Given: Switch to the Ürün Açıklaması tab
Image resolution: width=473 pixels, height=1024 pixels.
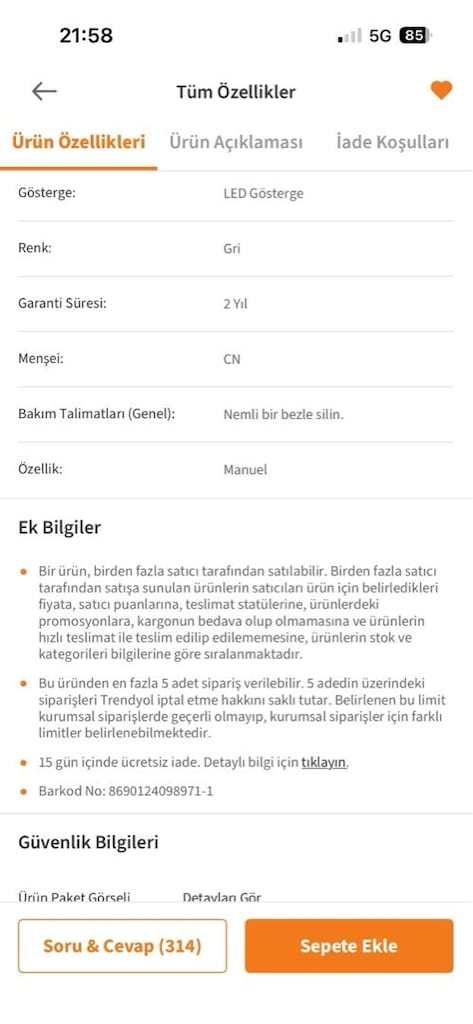Looking at the screenshot, I should pyautogui.click(x=236, y=142).
